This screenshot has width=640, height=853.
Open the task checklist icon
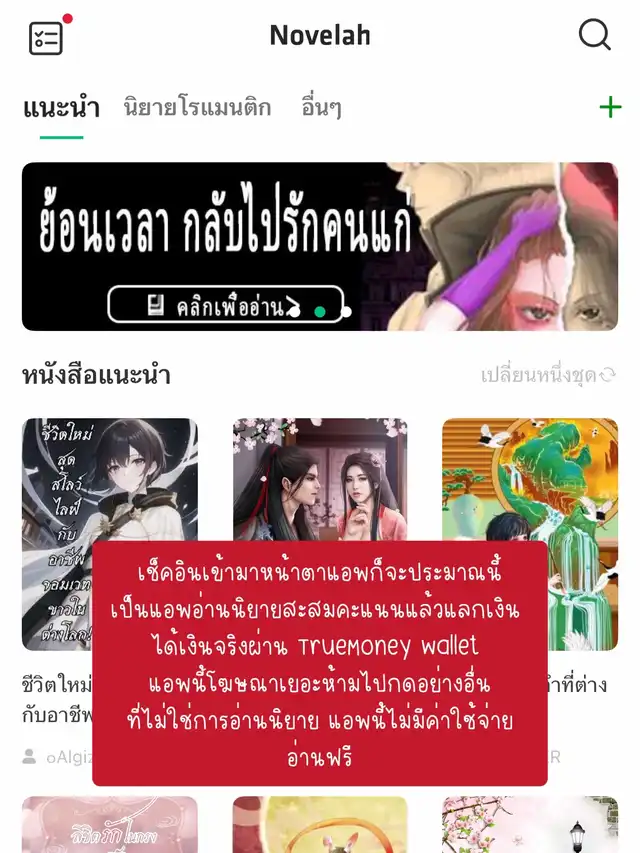click(46, 37)
